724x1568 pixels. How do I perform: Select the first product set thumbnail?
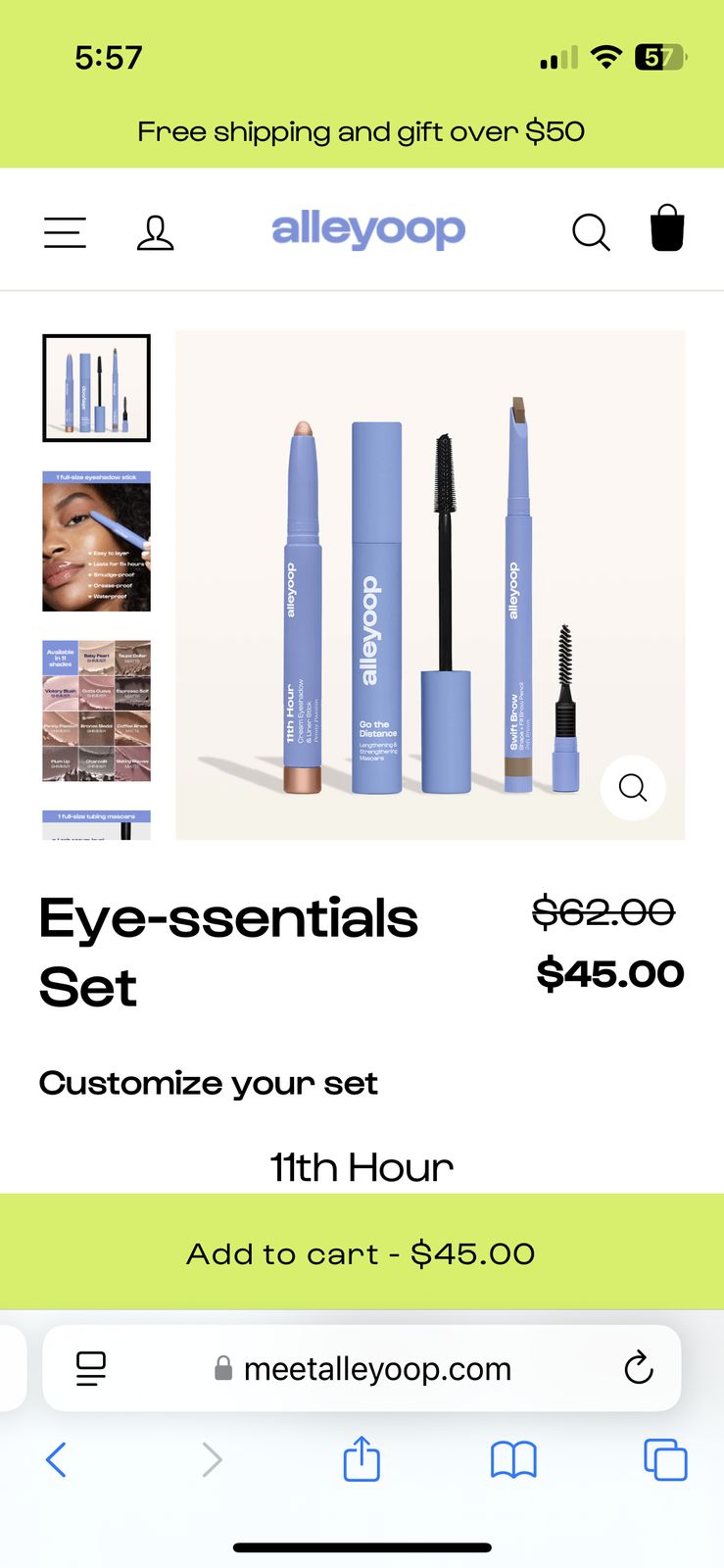tap(97, 388)
